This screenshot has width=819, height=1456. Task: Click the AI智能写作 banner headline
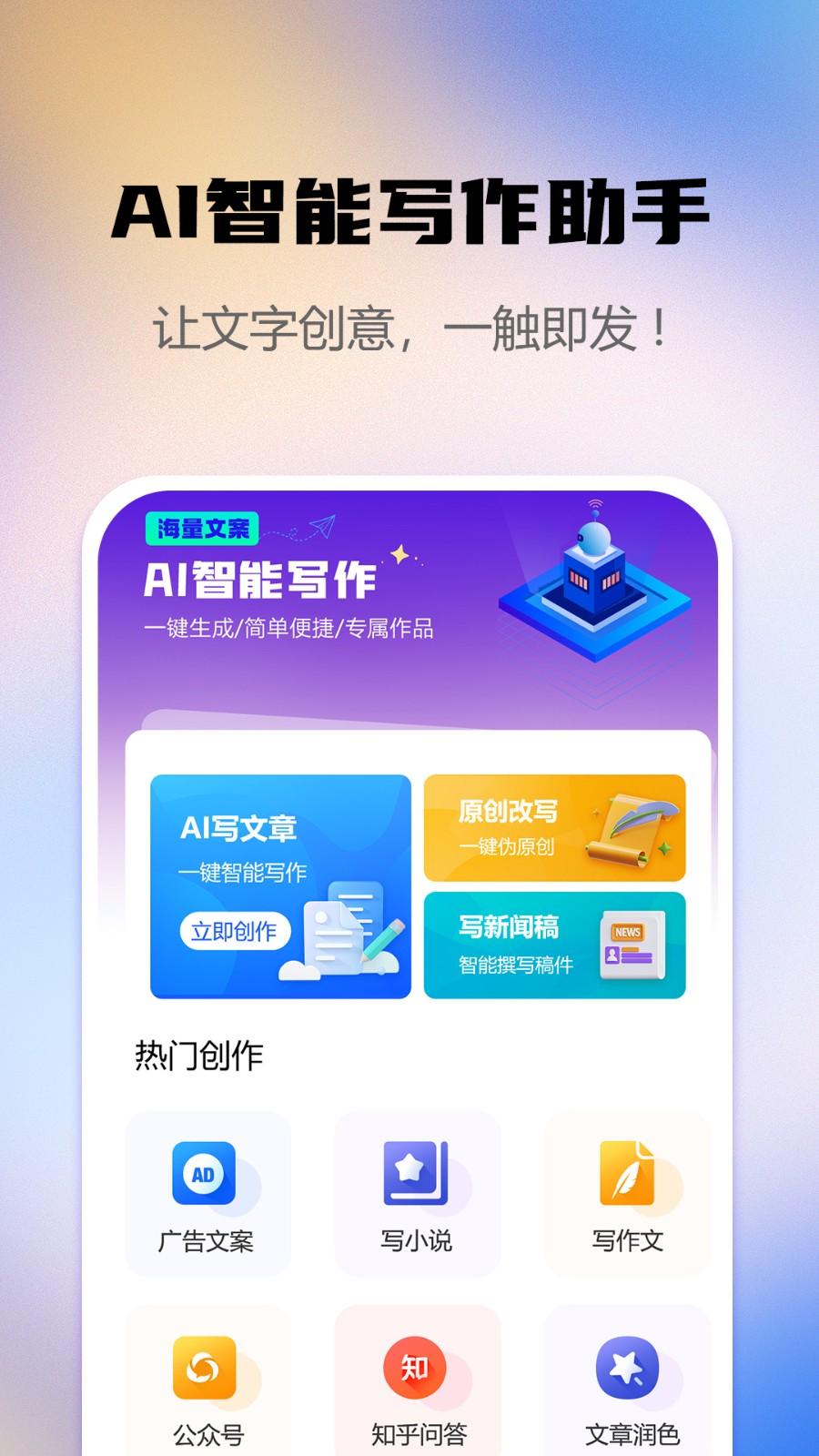(x=264, y=582)
